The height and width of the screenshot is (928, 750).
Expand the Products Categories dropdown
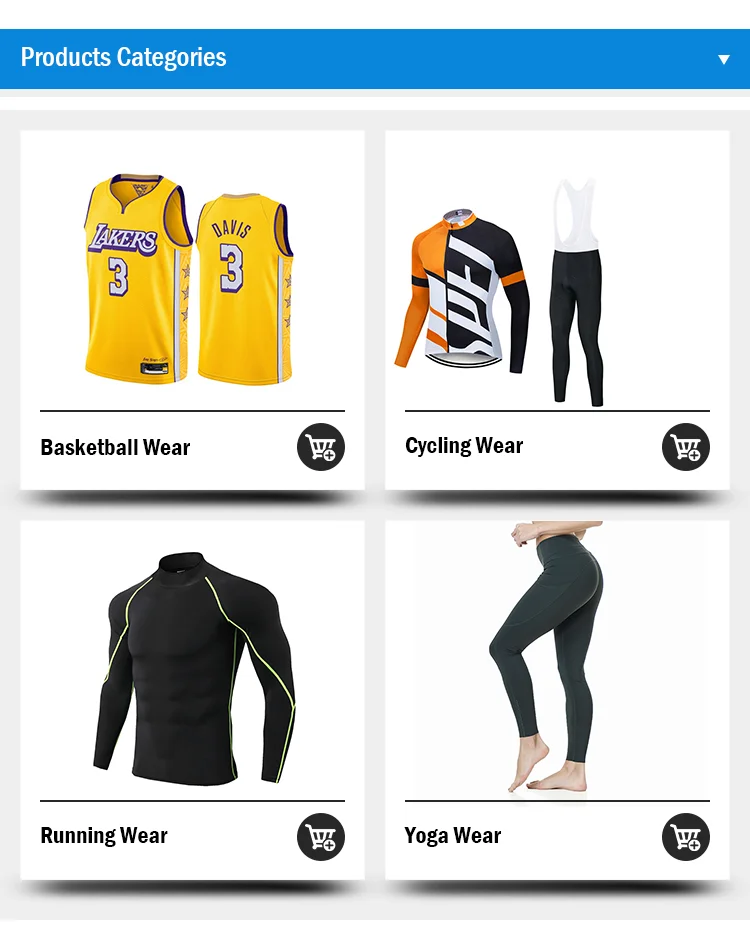(723, 59)
